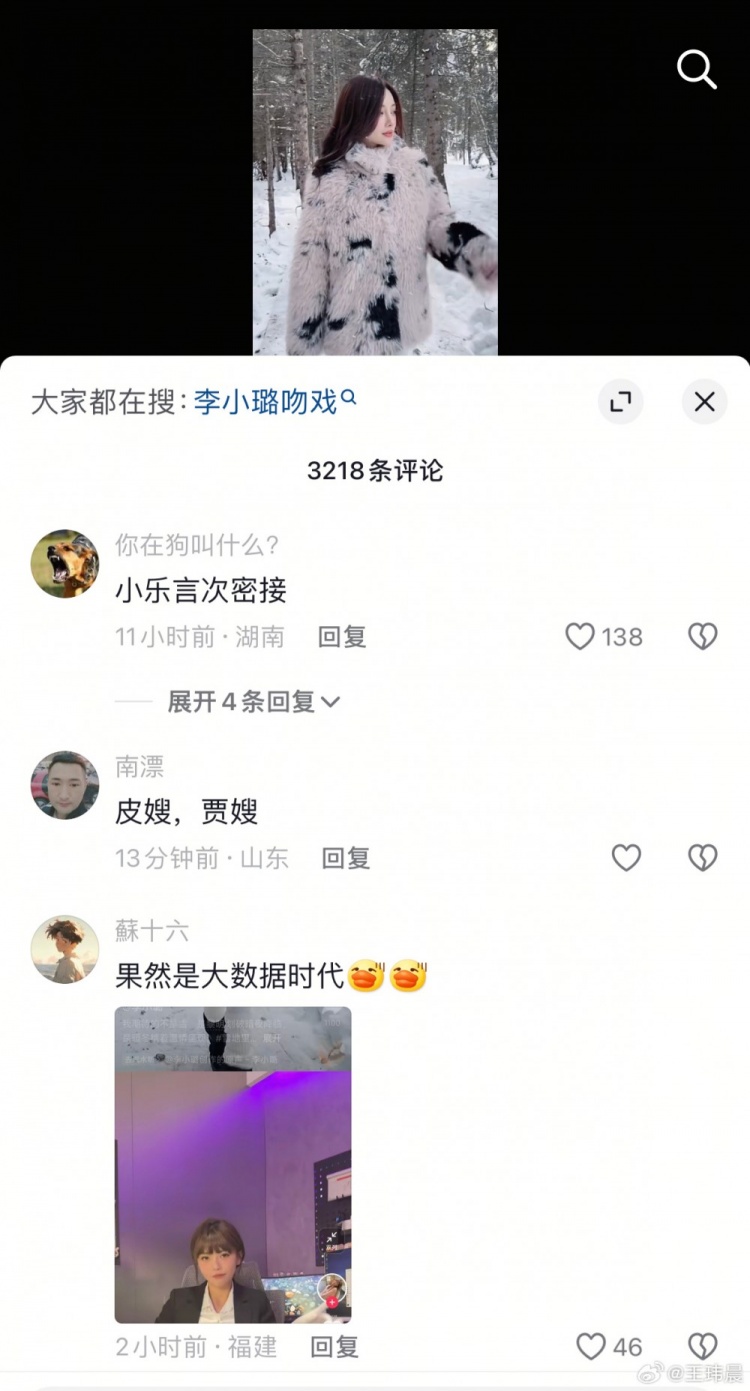Reply to the comment 小乐言次密接
Viewport: 750px width, 1391px height.
coord(342,637)
